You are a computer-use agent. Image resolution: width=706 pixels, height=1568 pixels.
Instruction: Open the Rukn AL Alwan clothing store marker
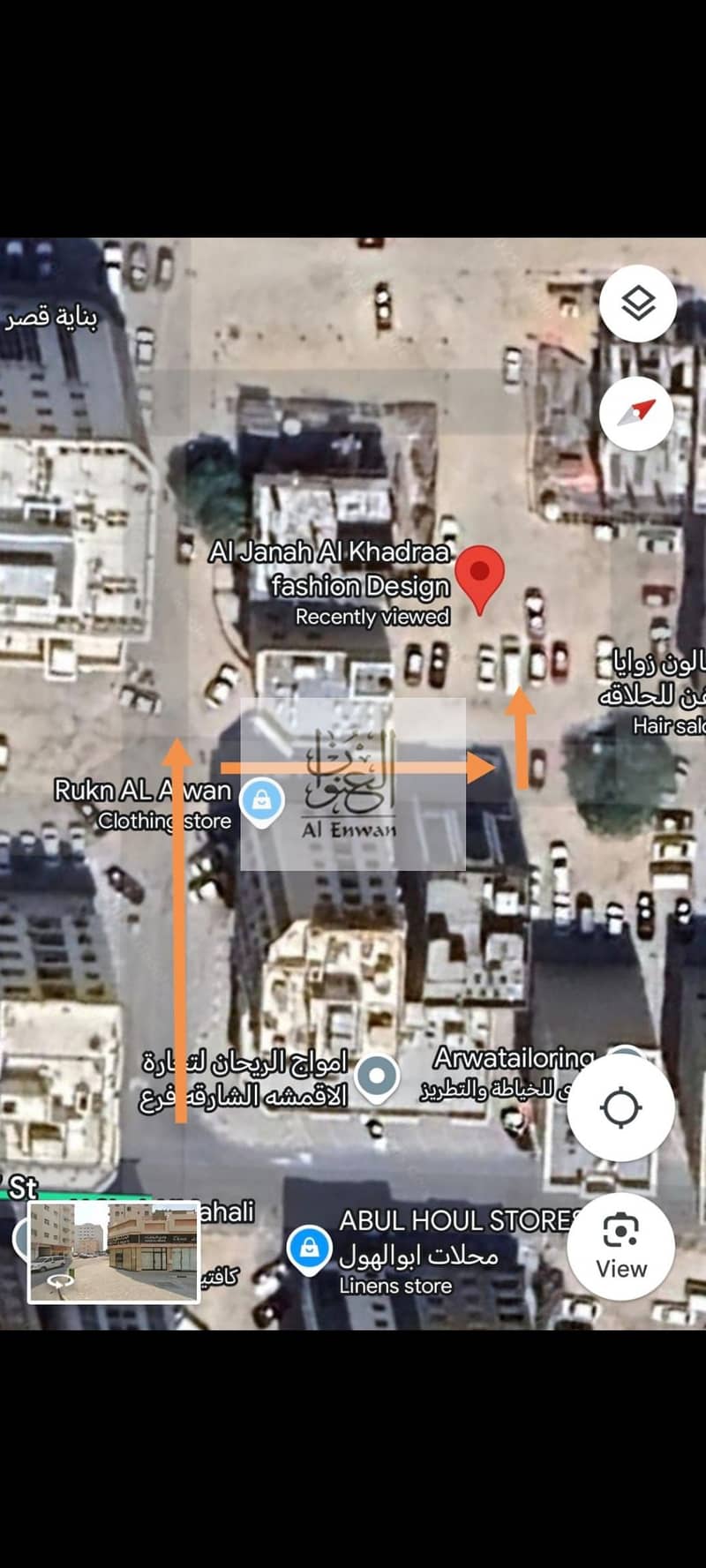click(x=261, y=801)
